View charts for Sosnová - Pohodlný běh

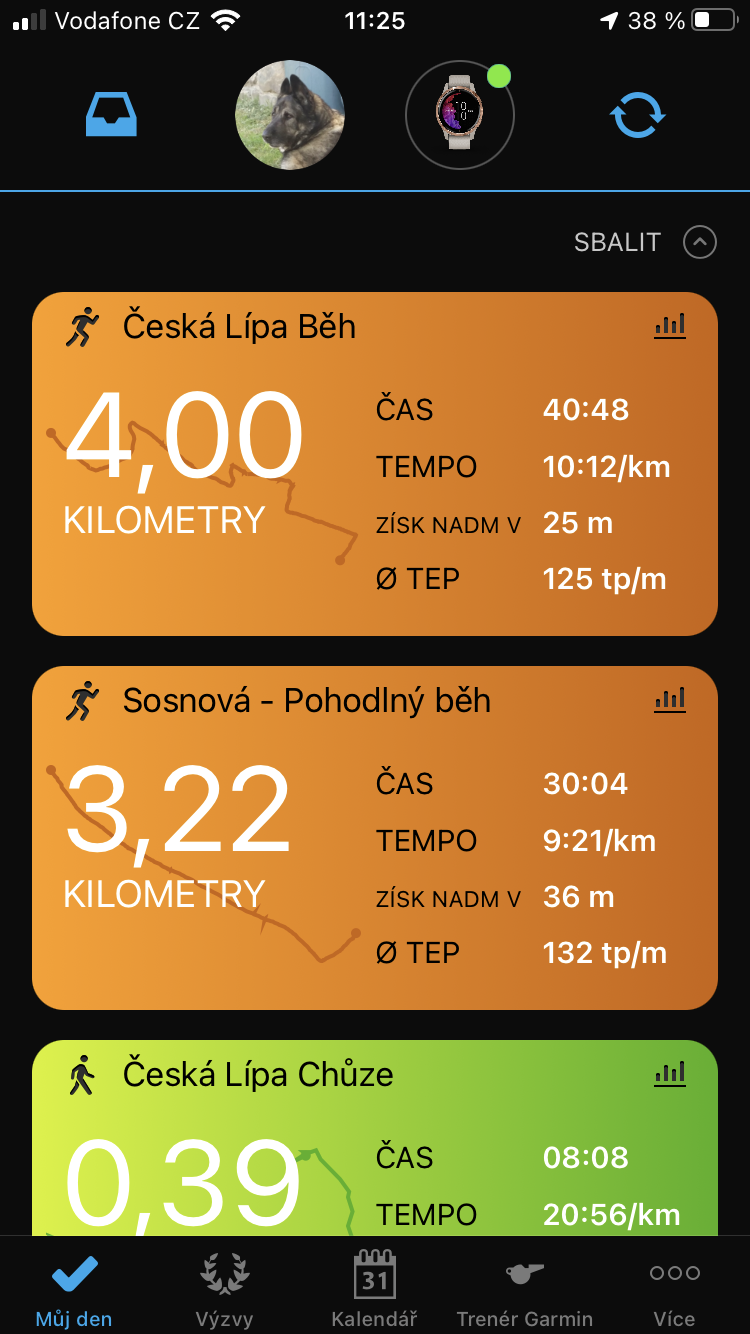(670, 699)
